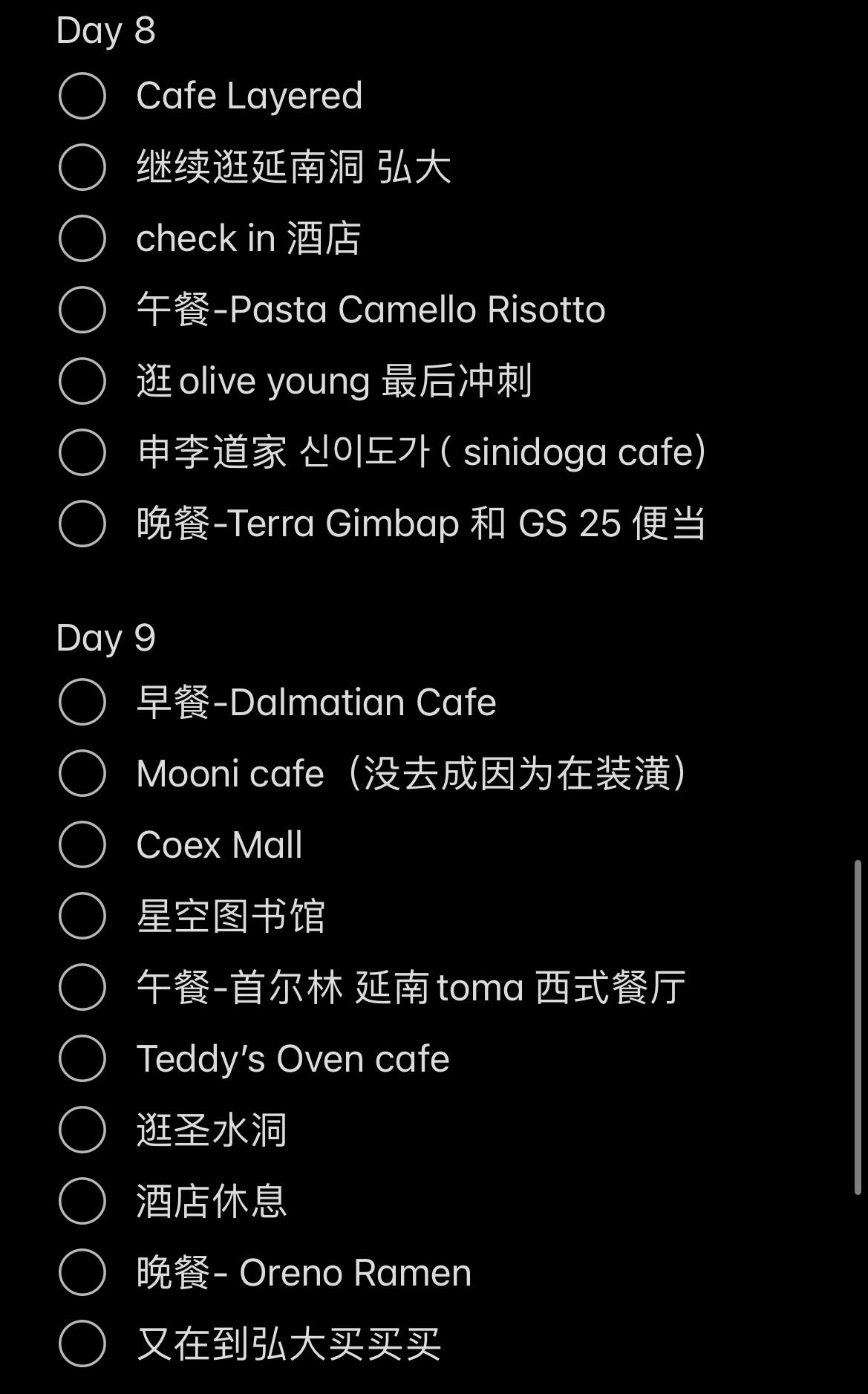Check off 酒店休息
868x1394 pixels.
pyautogui.click(x=82, y=1201)
